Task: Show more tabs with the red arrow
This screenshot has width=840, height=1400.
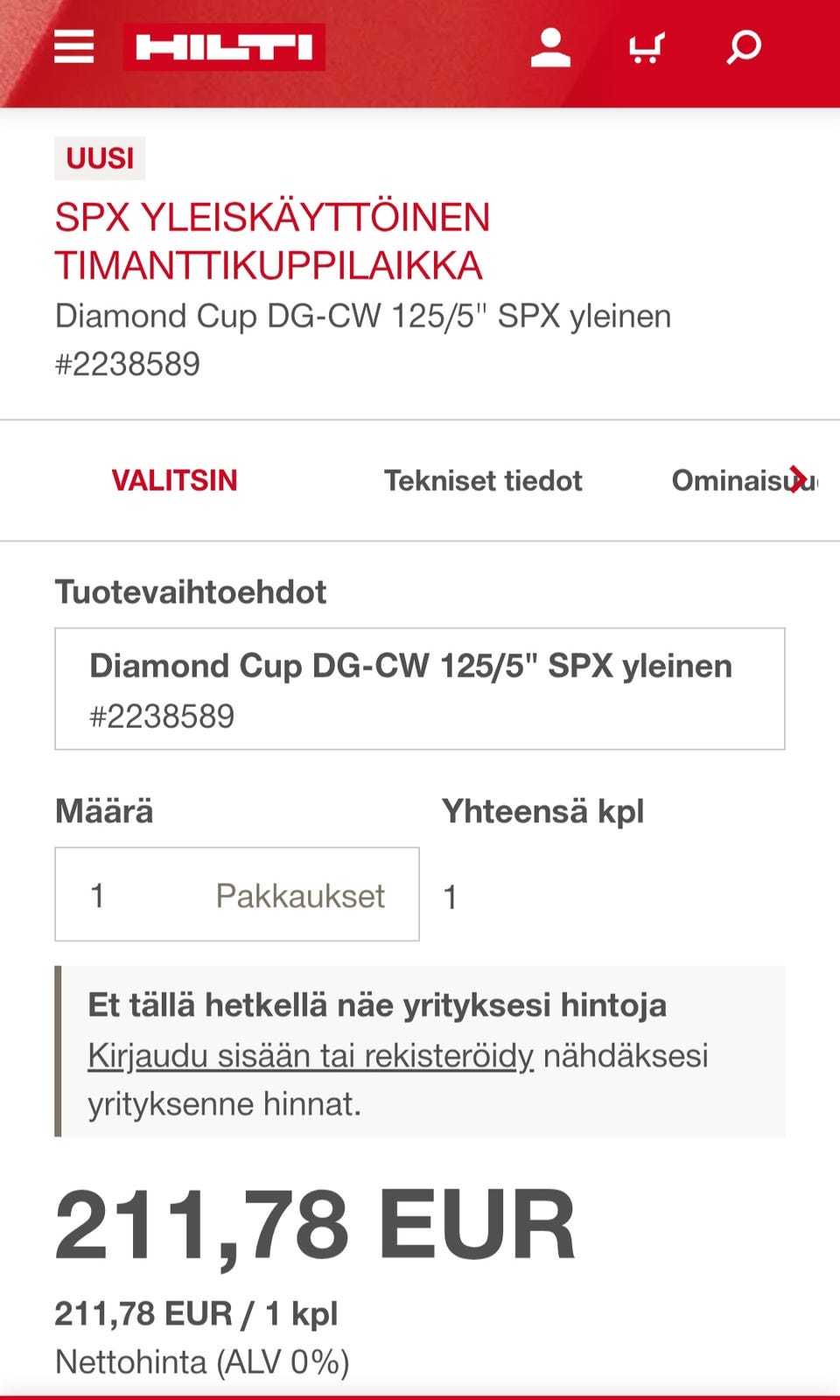Action: (797, 479)
